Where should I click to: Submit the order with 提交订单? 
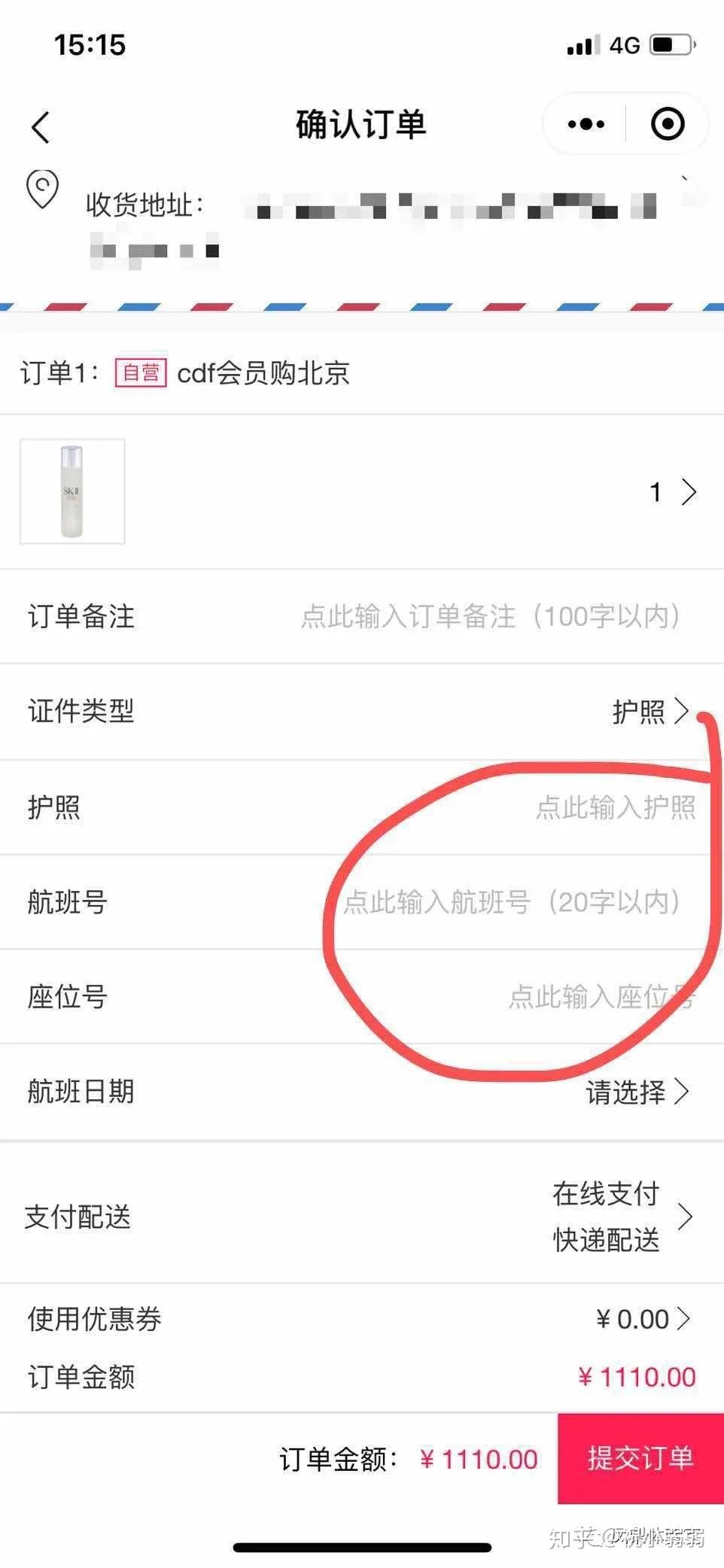tap(640, 1458)
